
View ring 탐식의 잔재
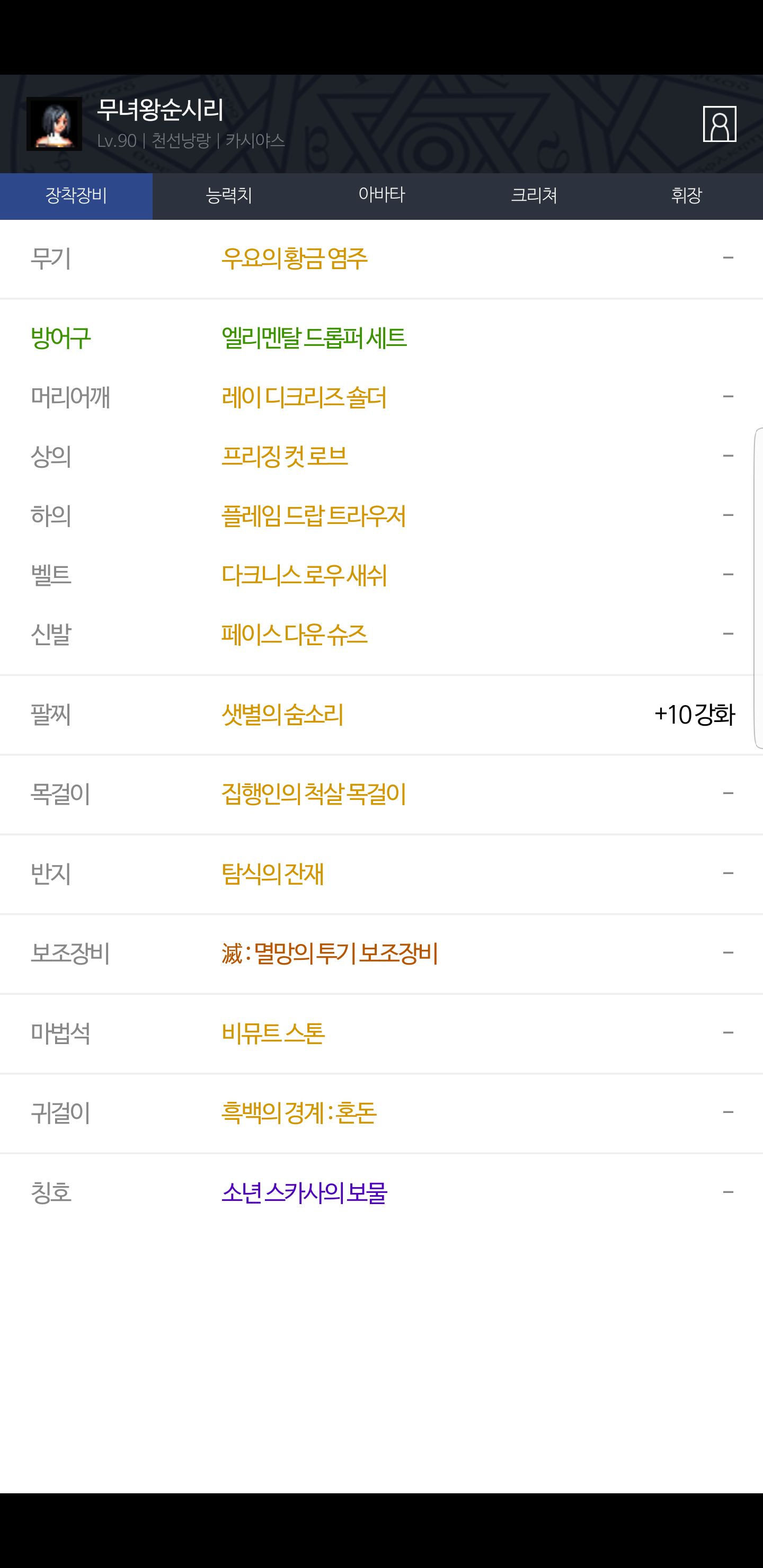pyautogui.click(x=272, y=874)
